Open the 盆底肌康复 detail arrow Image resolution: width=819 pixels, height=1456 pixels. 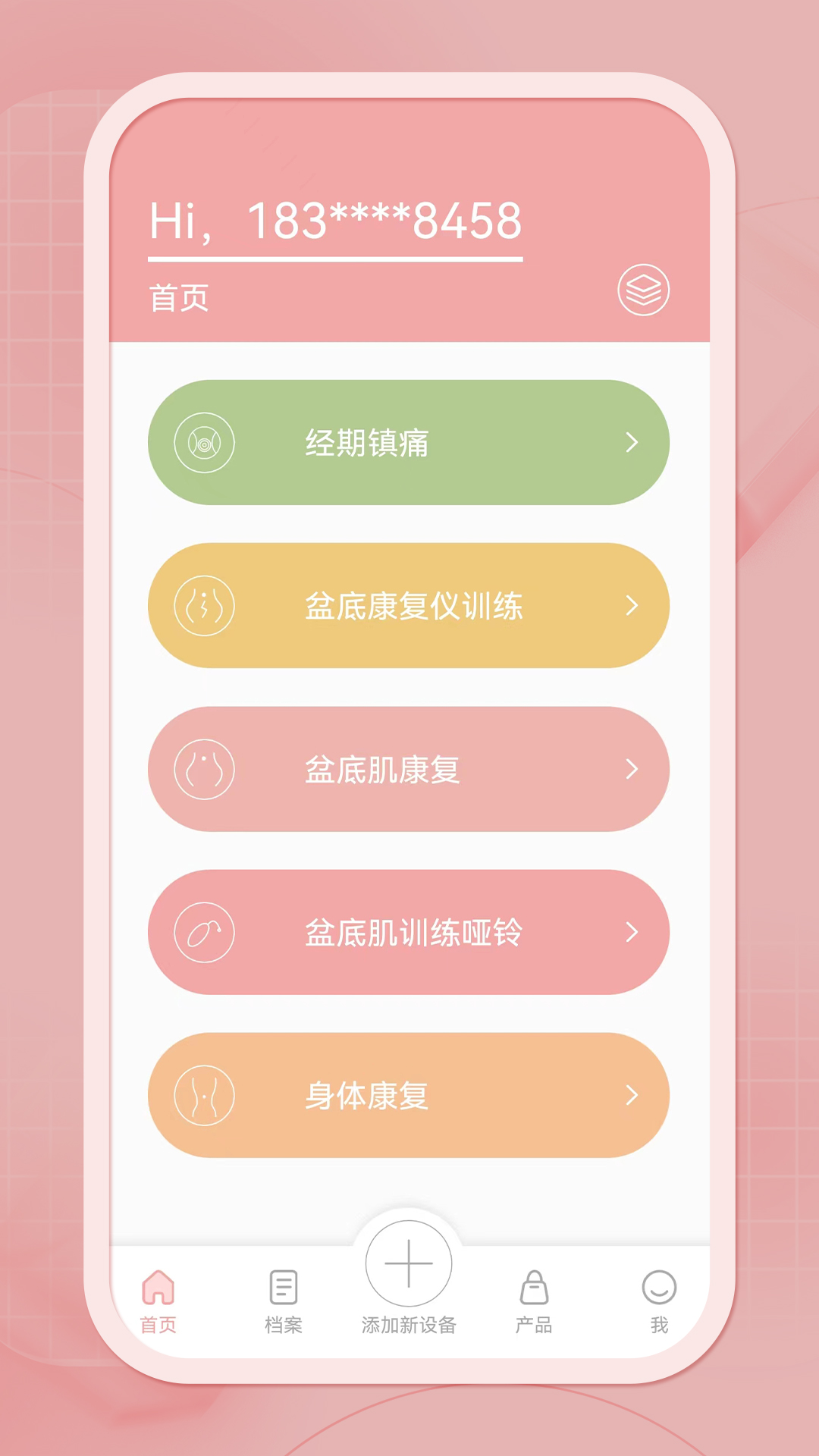632,770
